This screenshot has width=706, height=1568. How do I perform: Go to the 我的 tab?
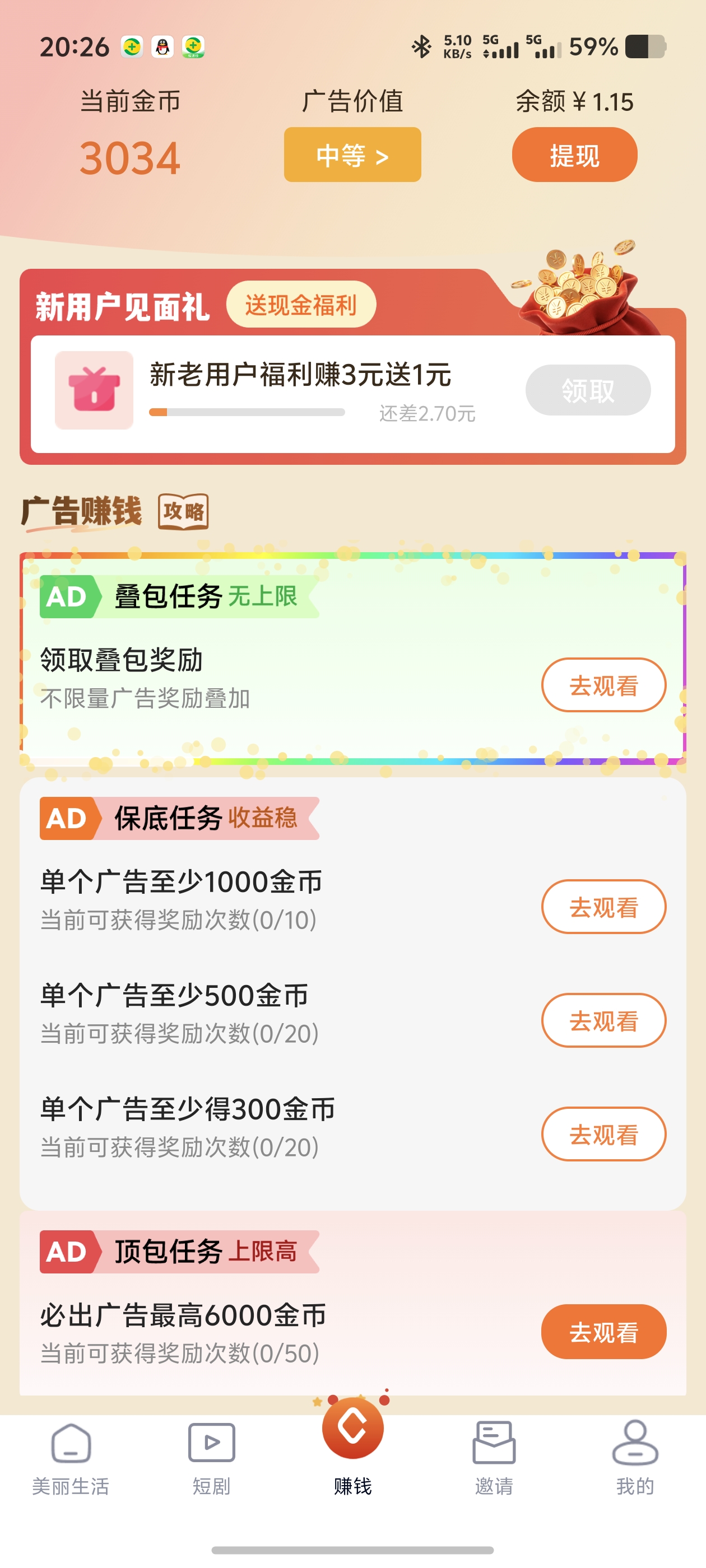coord(635,1458)
